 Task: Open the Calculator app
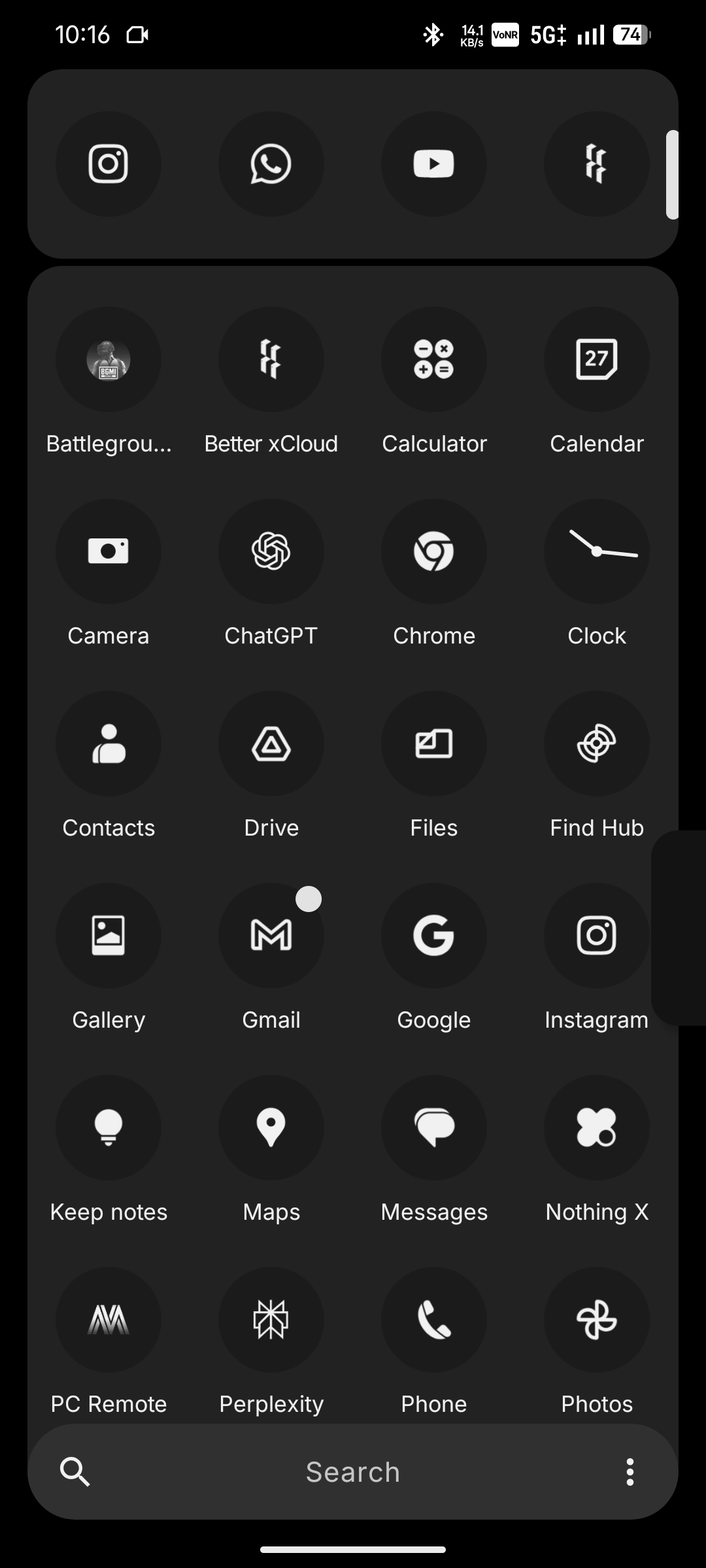(x=434, y=360)
